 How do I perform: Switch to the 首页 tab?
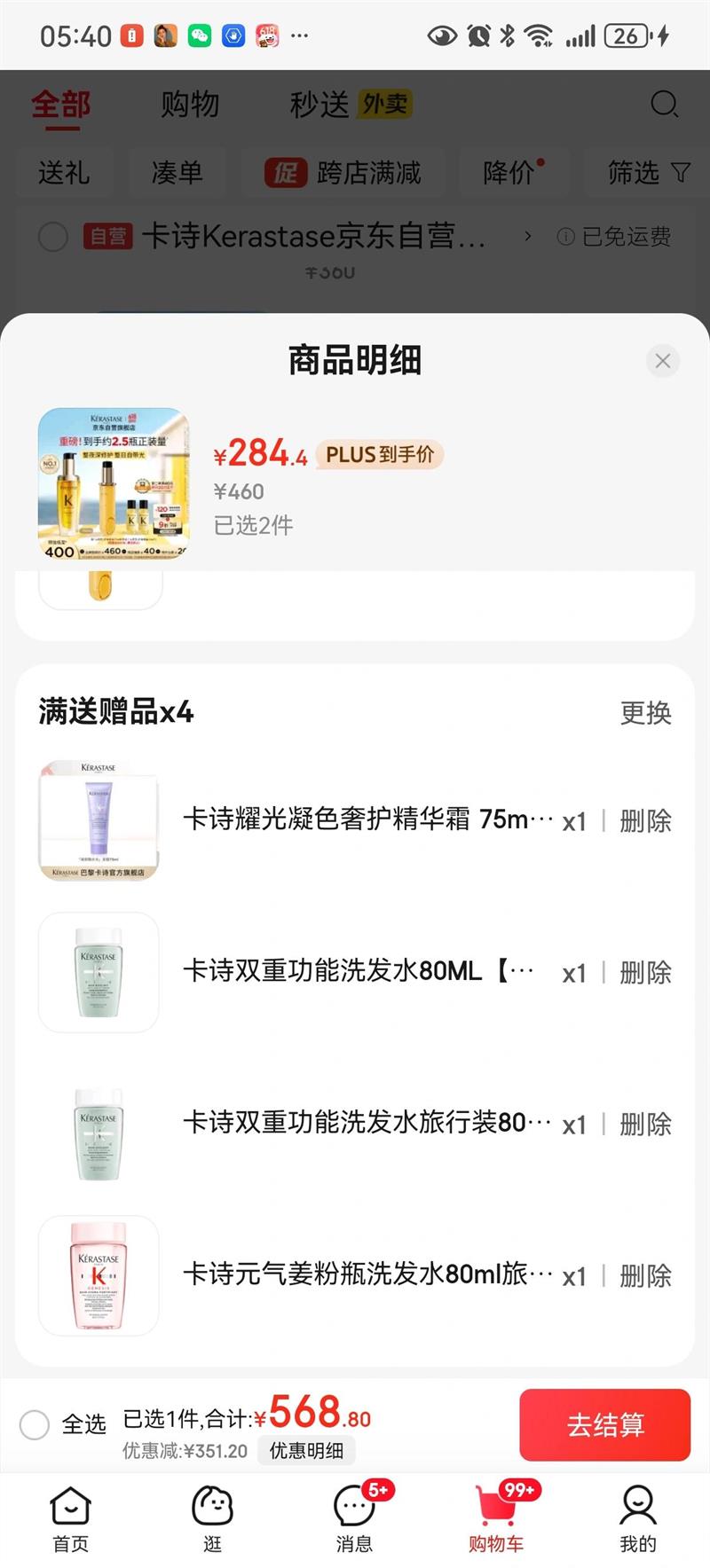(x=71, y=1519)
